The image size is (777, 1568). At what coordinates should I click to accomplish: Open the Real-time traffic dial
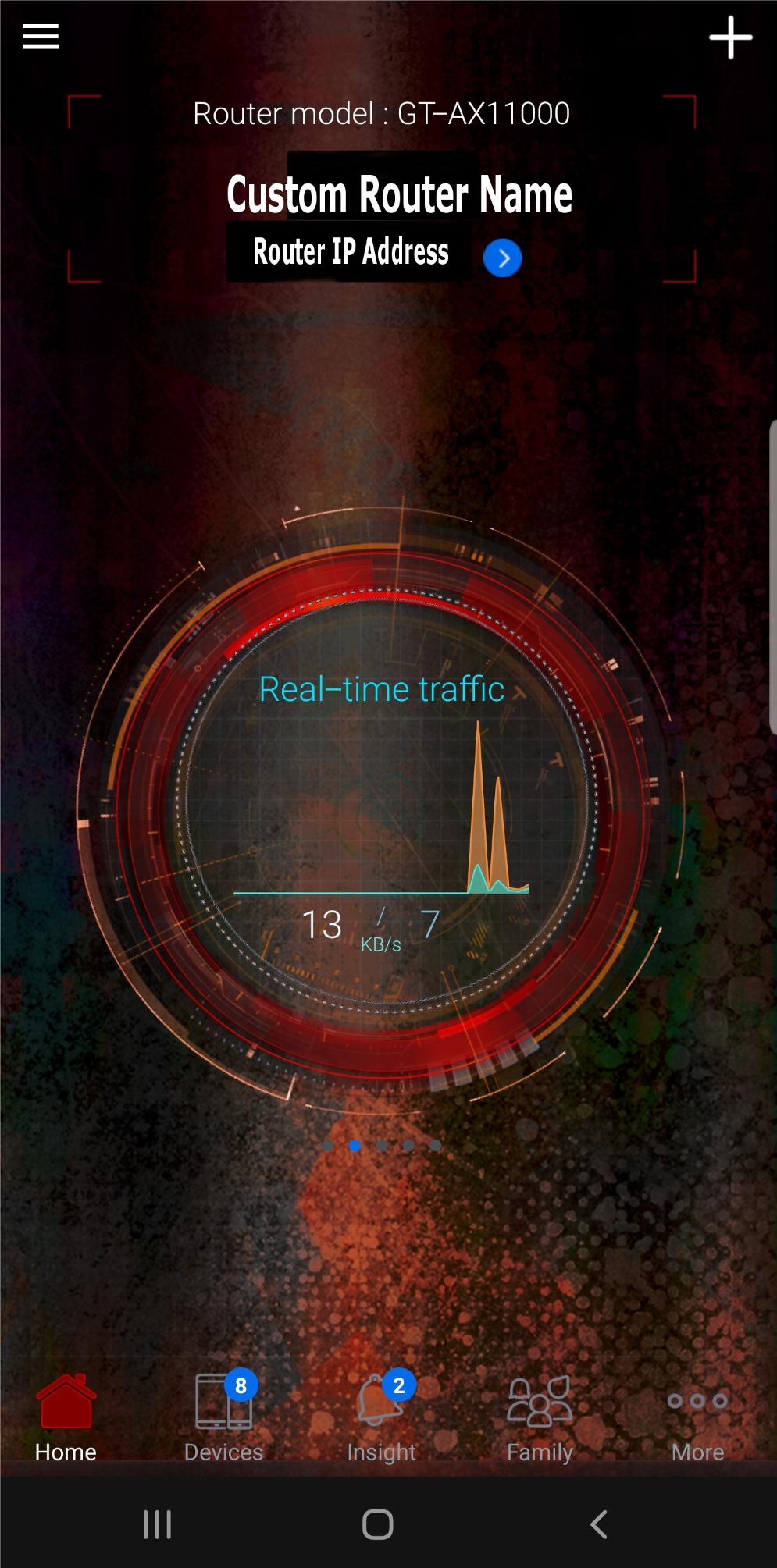[382, 812]
